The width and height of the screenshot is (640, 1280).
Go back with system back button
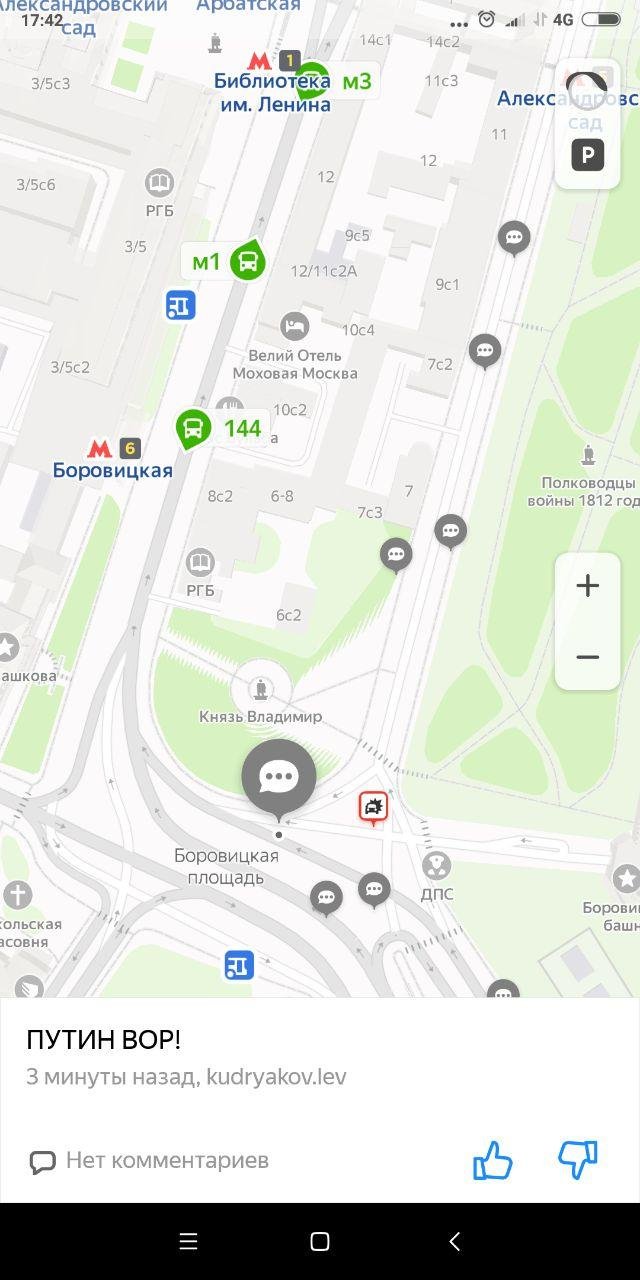pos(454,1241)
